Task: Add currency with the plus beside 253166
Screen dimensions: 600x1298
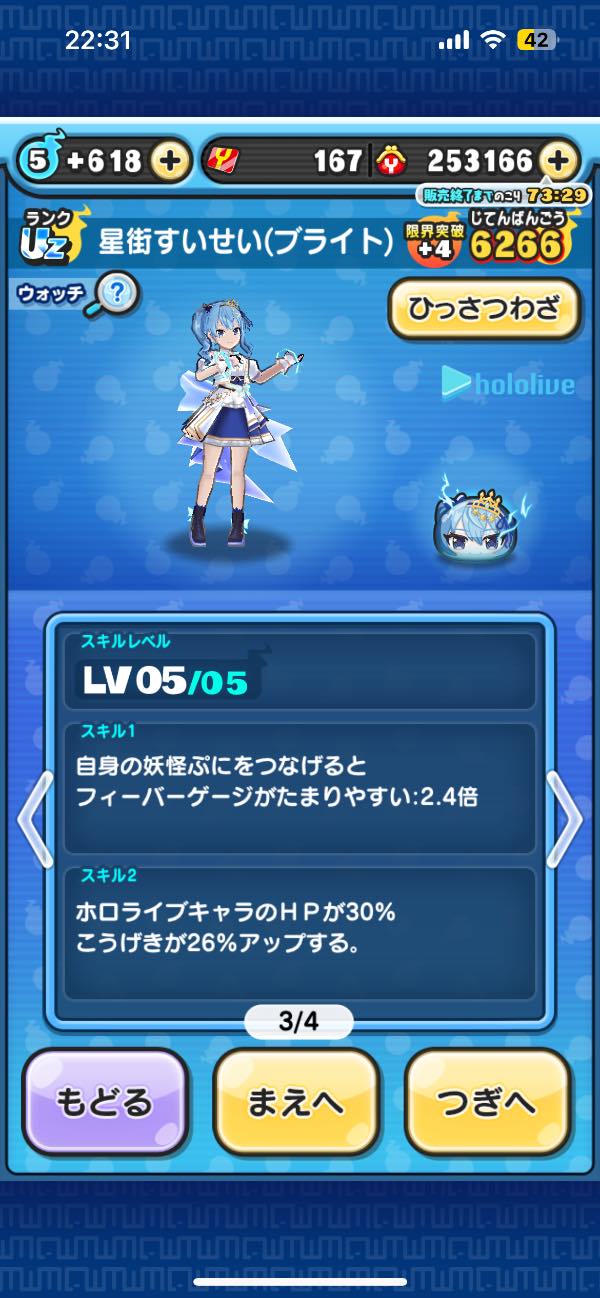Action: point(558,160)
